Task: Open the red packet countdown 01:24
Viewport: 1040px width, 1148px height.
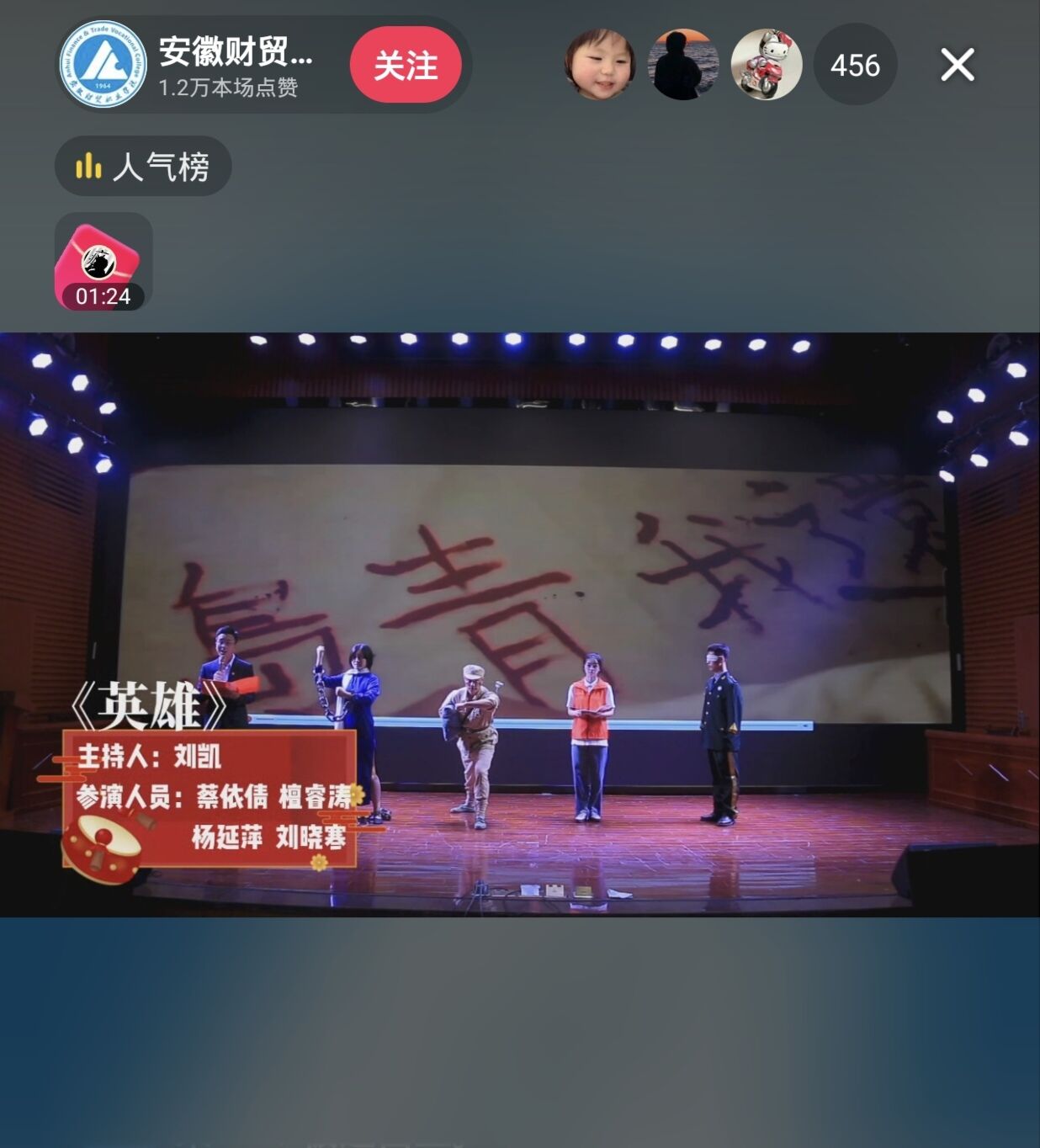Action: pos(103,263)
